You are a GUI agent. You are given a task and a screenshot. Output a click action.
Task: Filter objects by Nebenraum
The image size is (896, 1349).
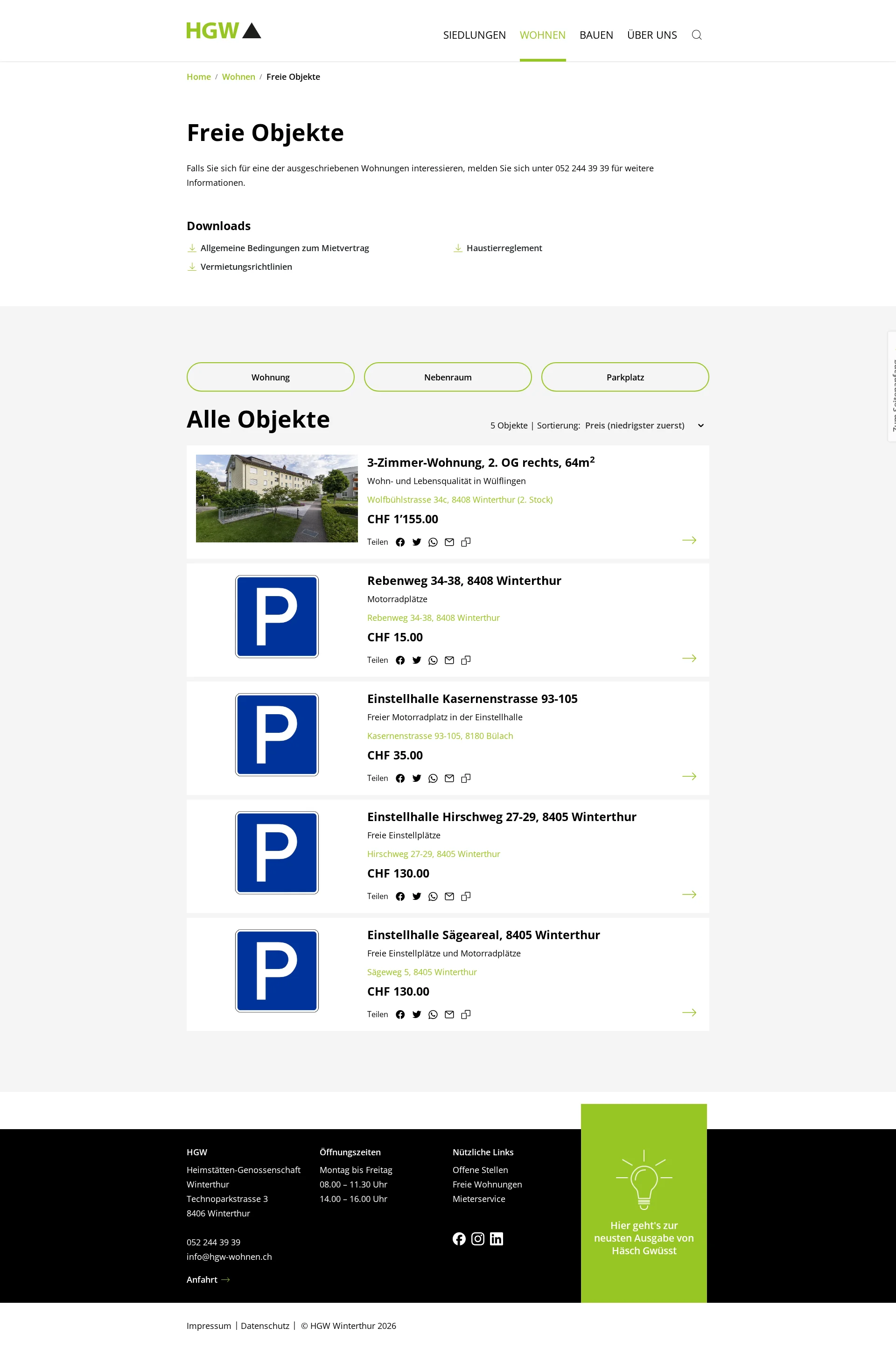[x=448, y=377]
